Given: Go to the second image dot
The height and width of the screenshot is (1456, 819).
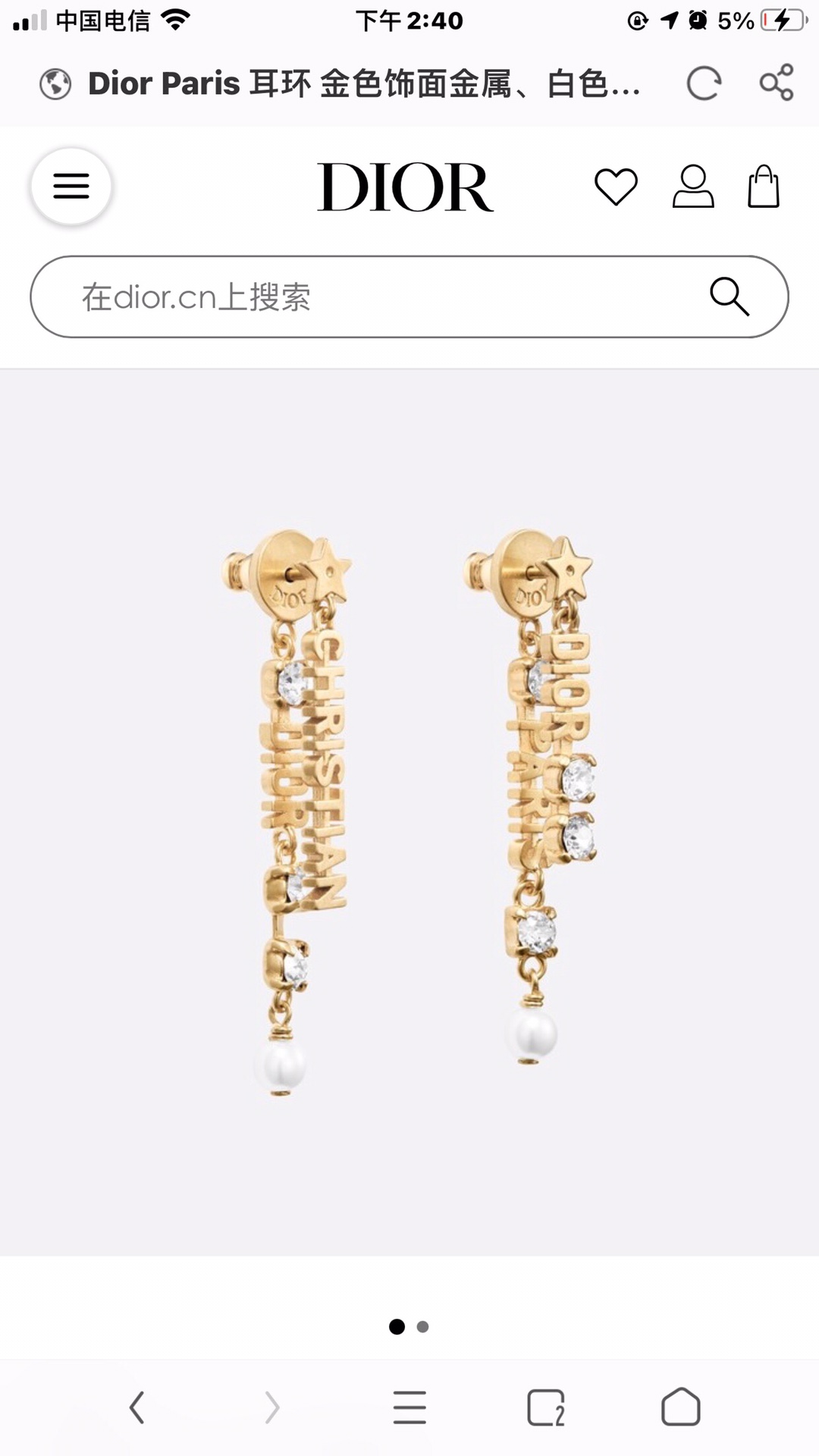Looking at the screenshot, I should pos(423,1326).
